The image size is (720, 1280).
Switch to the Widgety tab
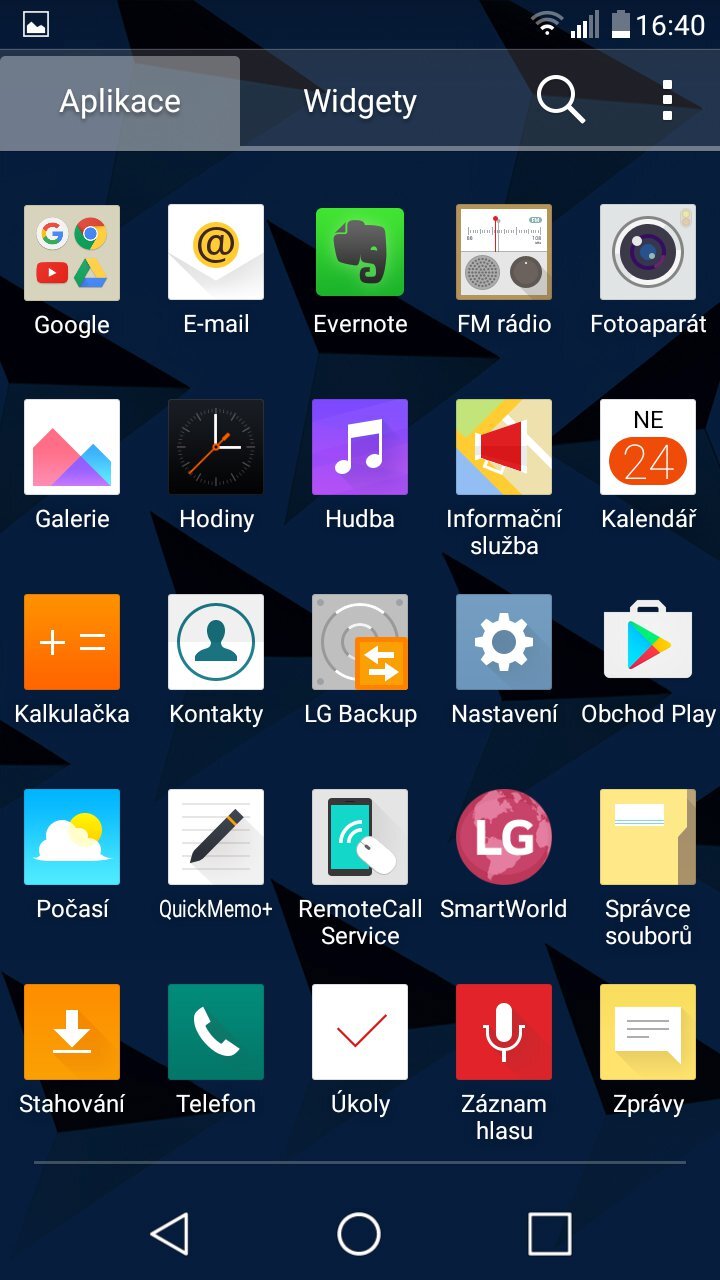coord(360,100)
